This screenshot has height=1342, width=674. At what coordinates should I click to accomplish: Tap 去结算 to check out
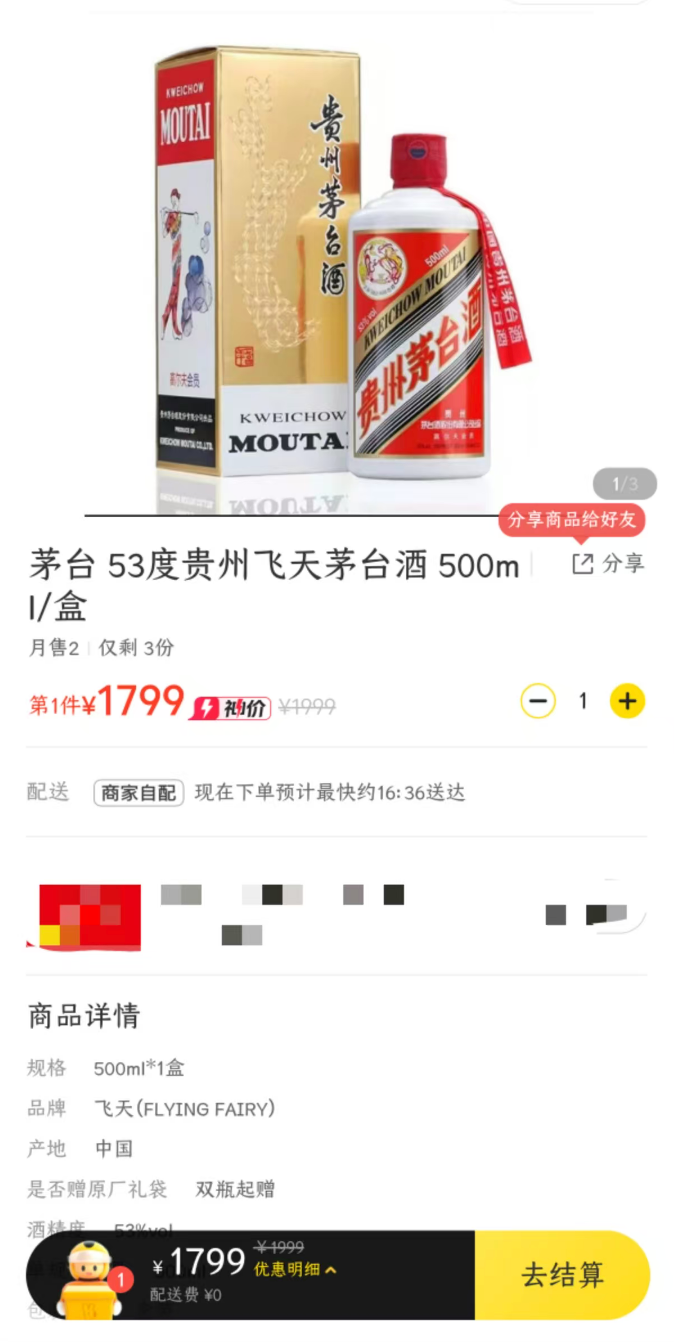(x=562, y=1275)
